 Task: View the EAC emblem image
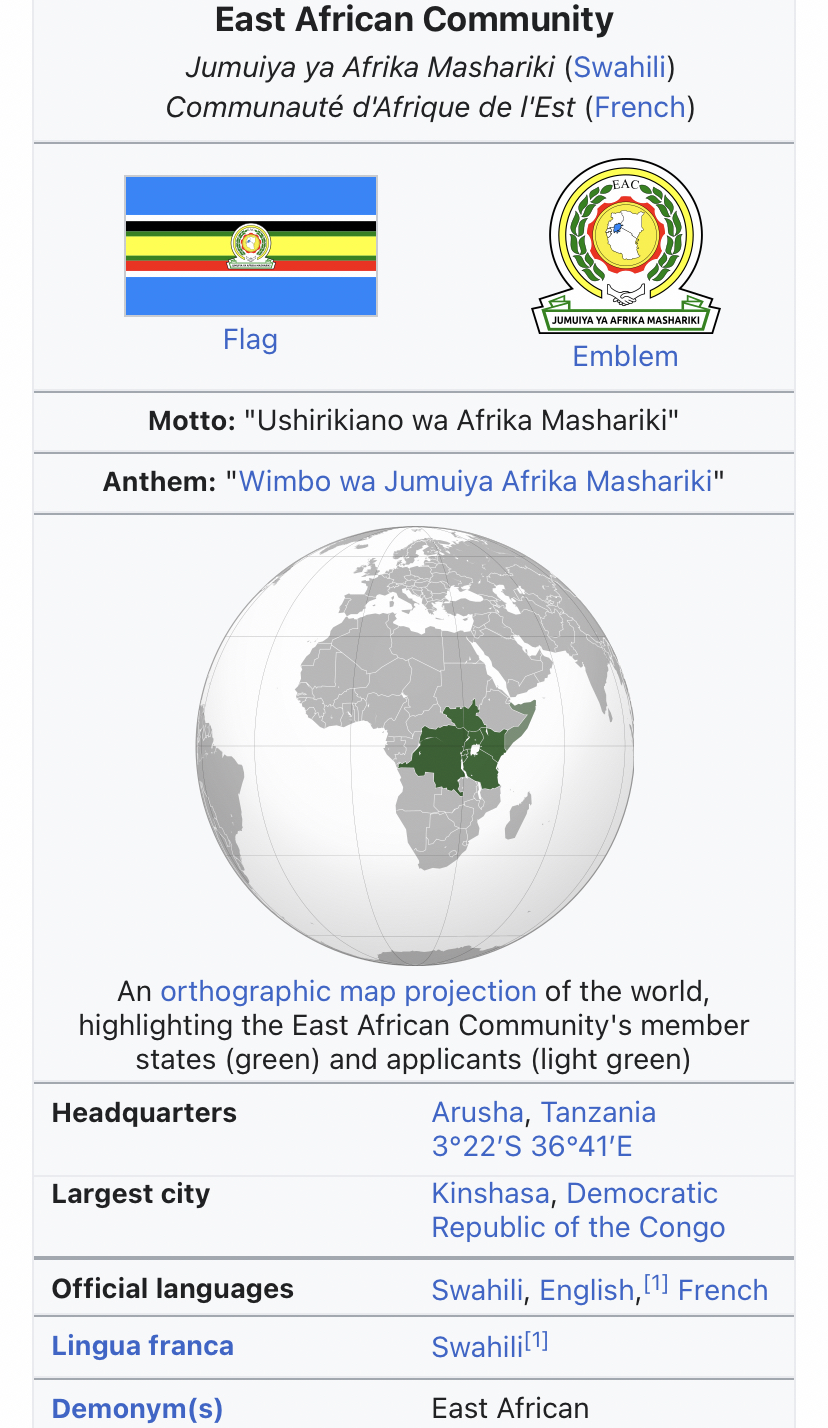point(625,246)
